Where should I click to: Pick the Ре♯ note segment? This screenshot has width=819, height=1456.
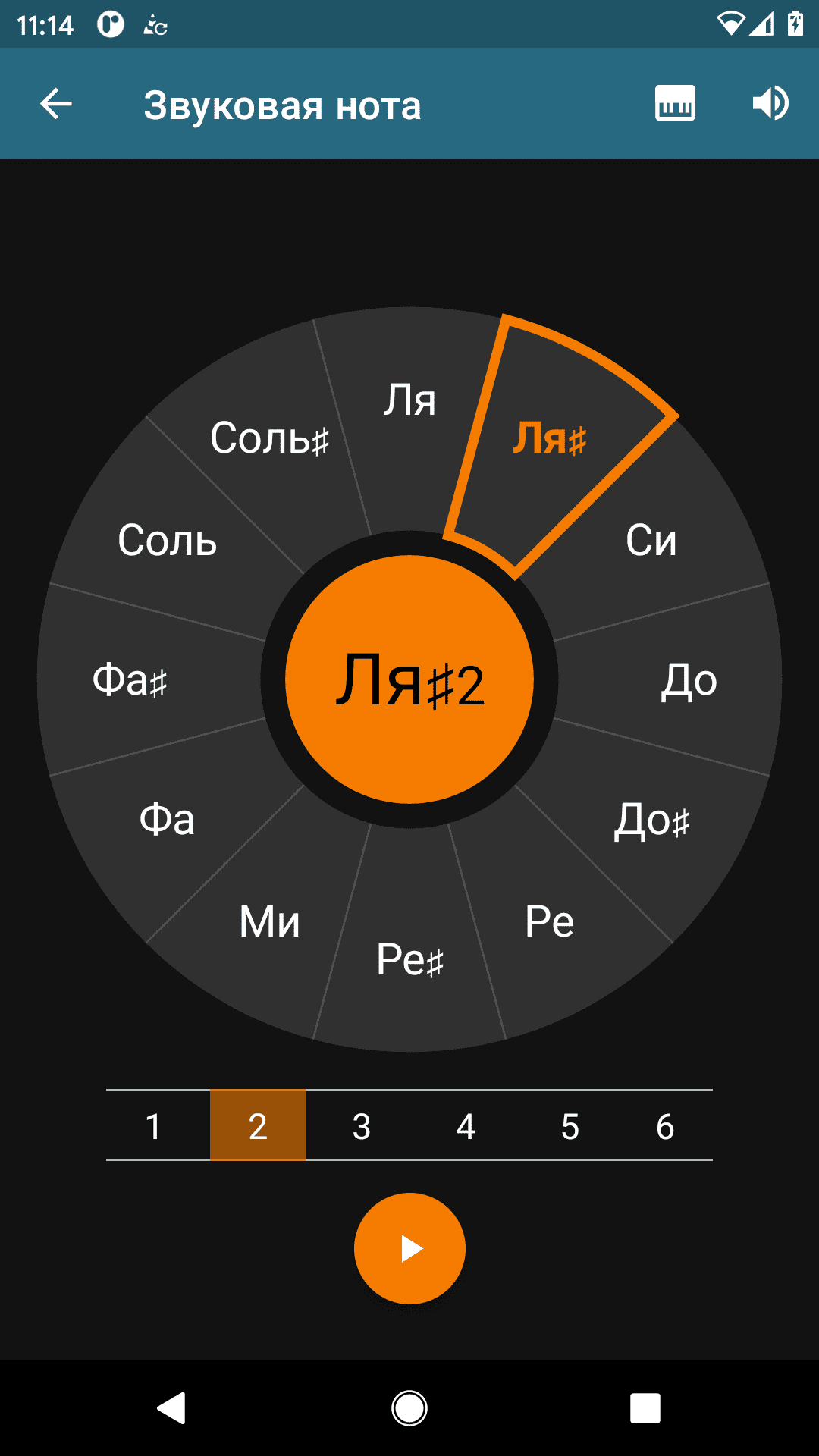click(409, 959)
